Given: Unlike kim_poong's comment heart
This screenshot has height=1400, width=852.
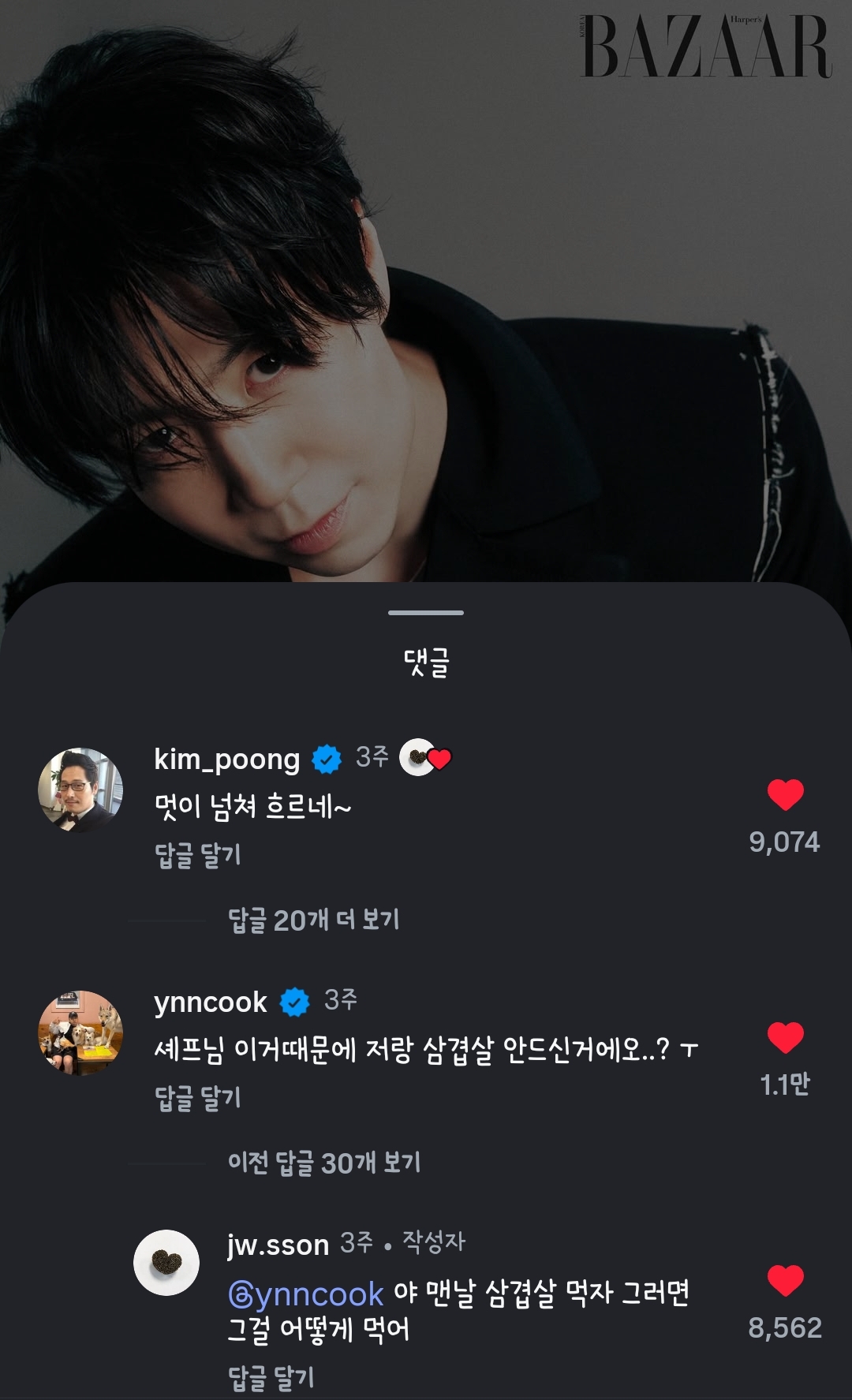Looking at the screenshot, I should tap(785, 795).
